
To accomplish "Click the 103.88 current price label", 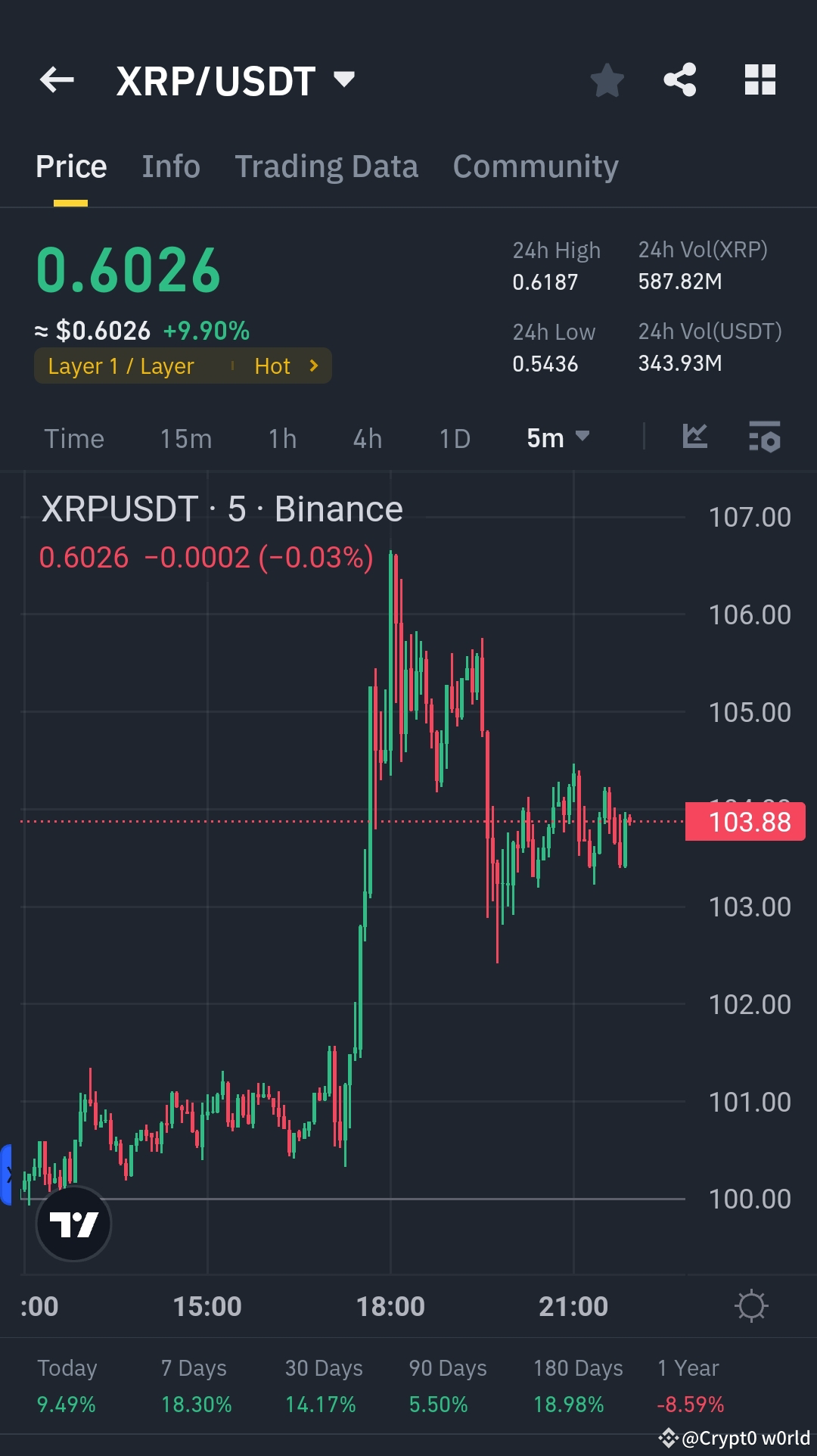I will pyautogui.click(x=744, y=822).
